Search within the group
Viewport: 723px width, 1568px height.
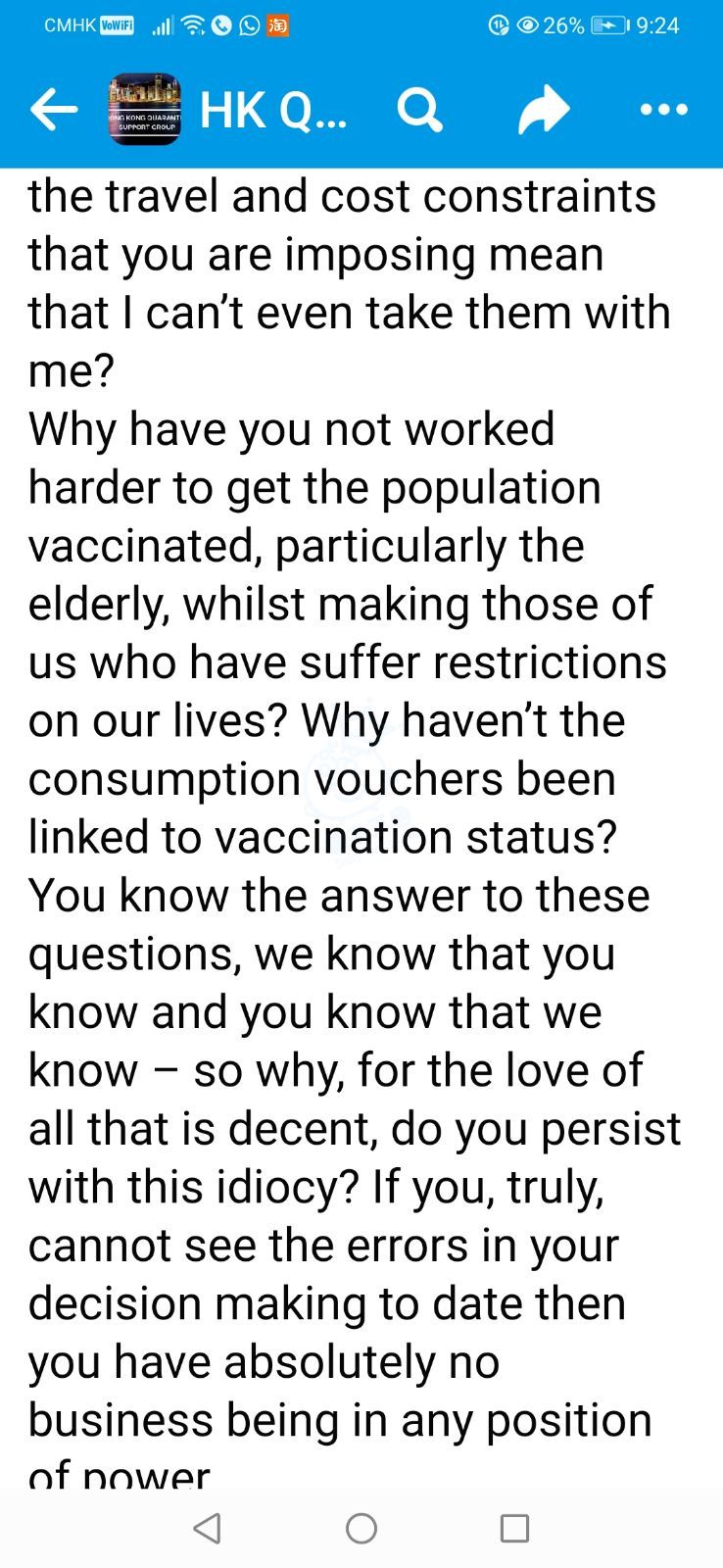[420, 110]
